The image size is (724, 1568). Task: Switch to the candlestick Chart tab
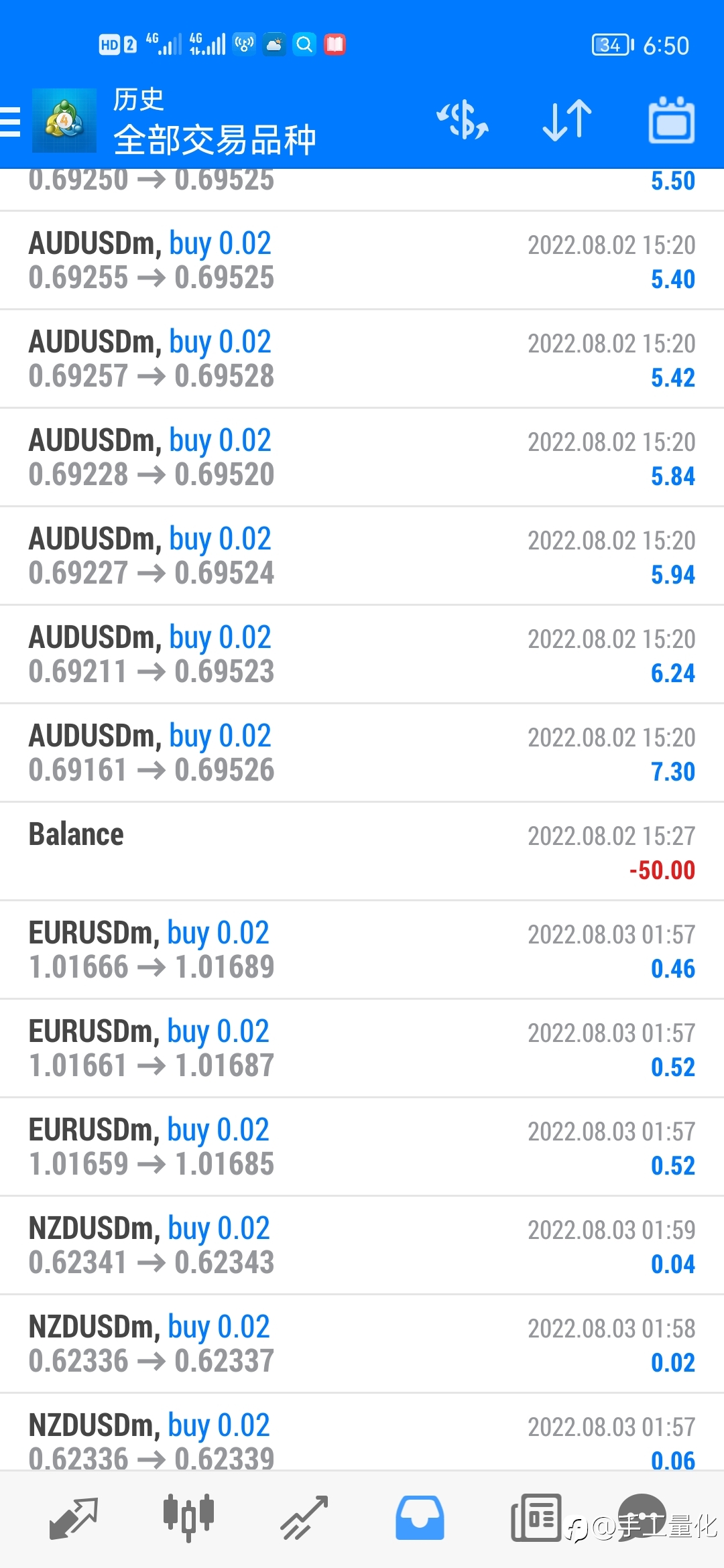pyautogui.click(x=188, y=1517)
